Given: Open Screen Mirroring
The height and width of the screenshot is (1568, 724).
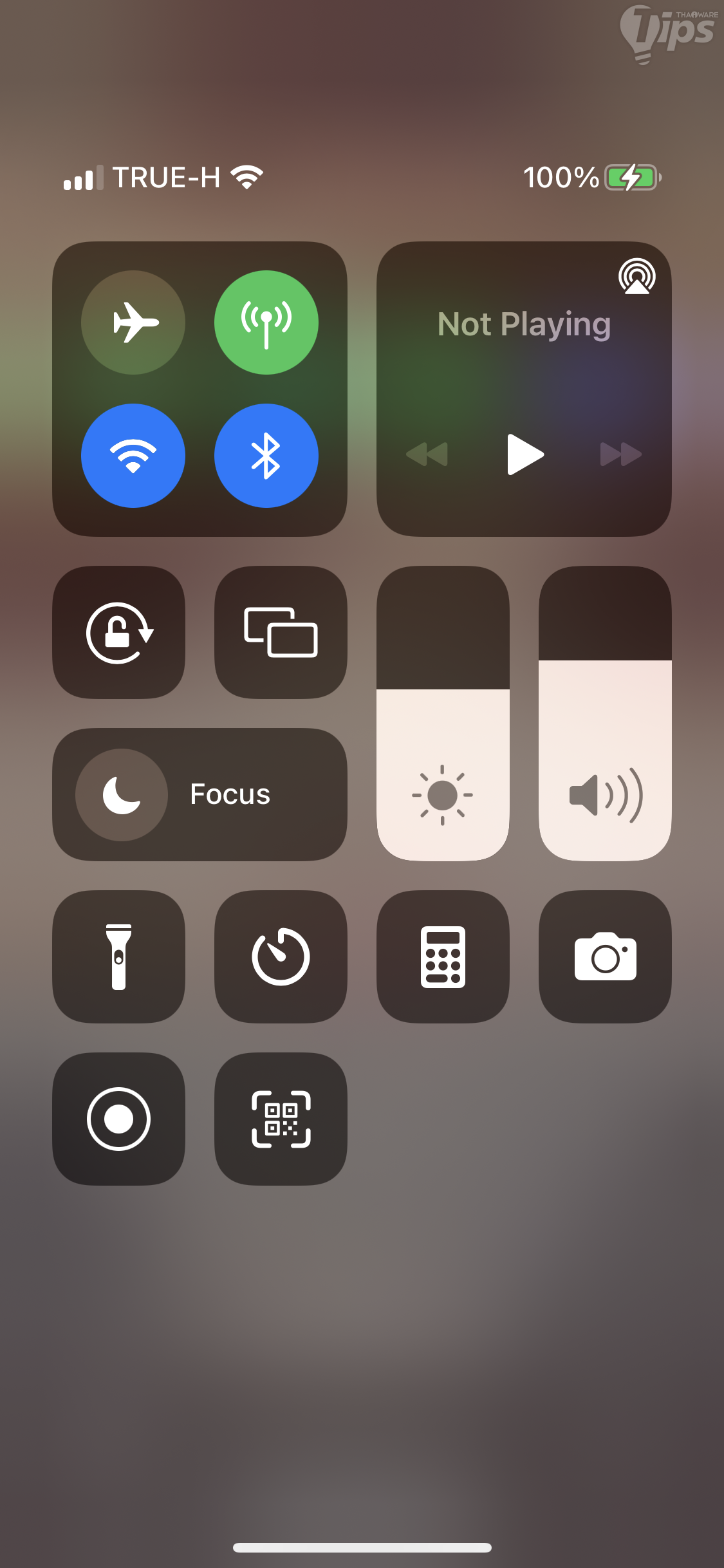Looking at the screenshot, I should pos(281,633).
